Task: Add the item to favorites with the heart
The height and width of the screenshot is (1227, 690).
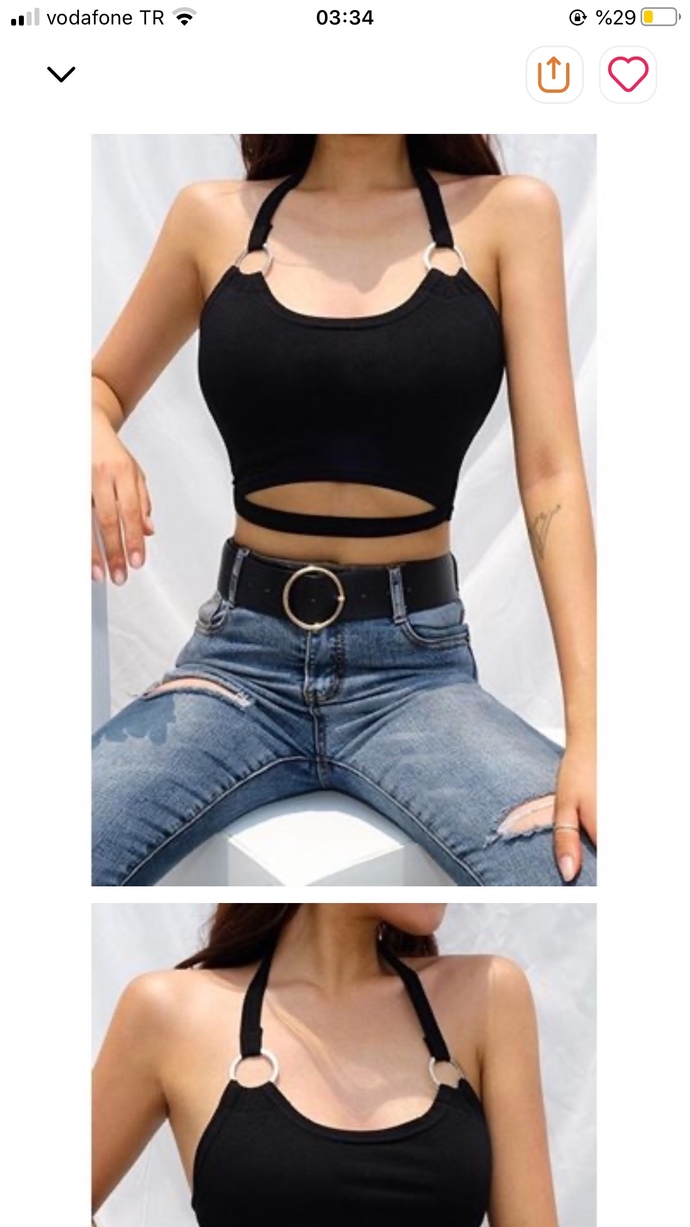Action: point(628,74)
